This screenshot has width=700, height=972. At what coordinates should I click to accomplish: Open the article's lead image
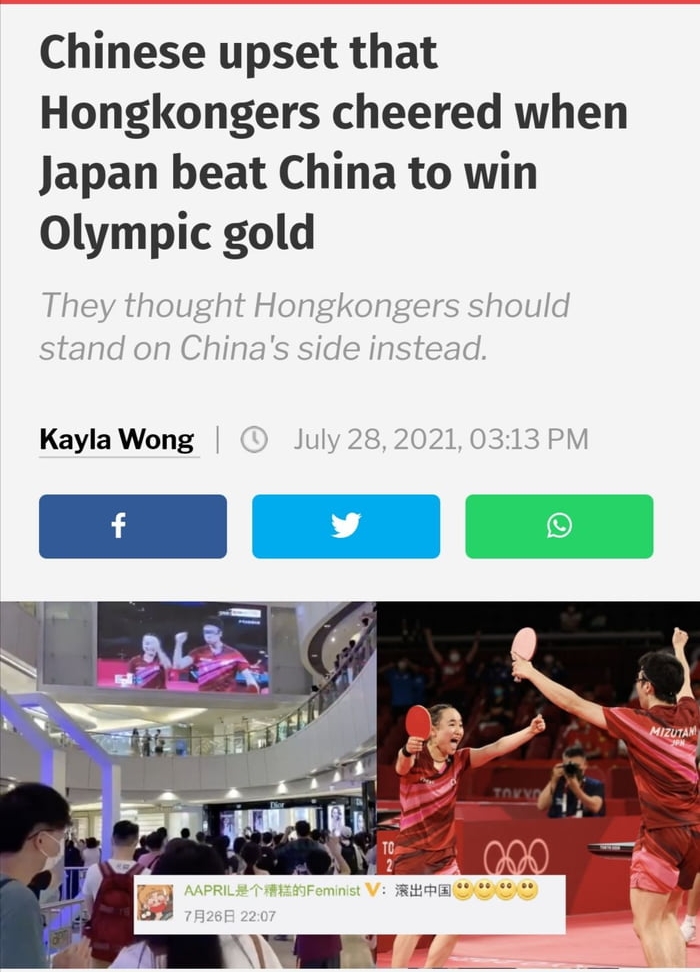point(350,785)
